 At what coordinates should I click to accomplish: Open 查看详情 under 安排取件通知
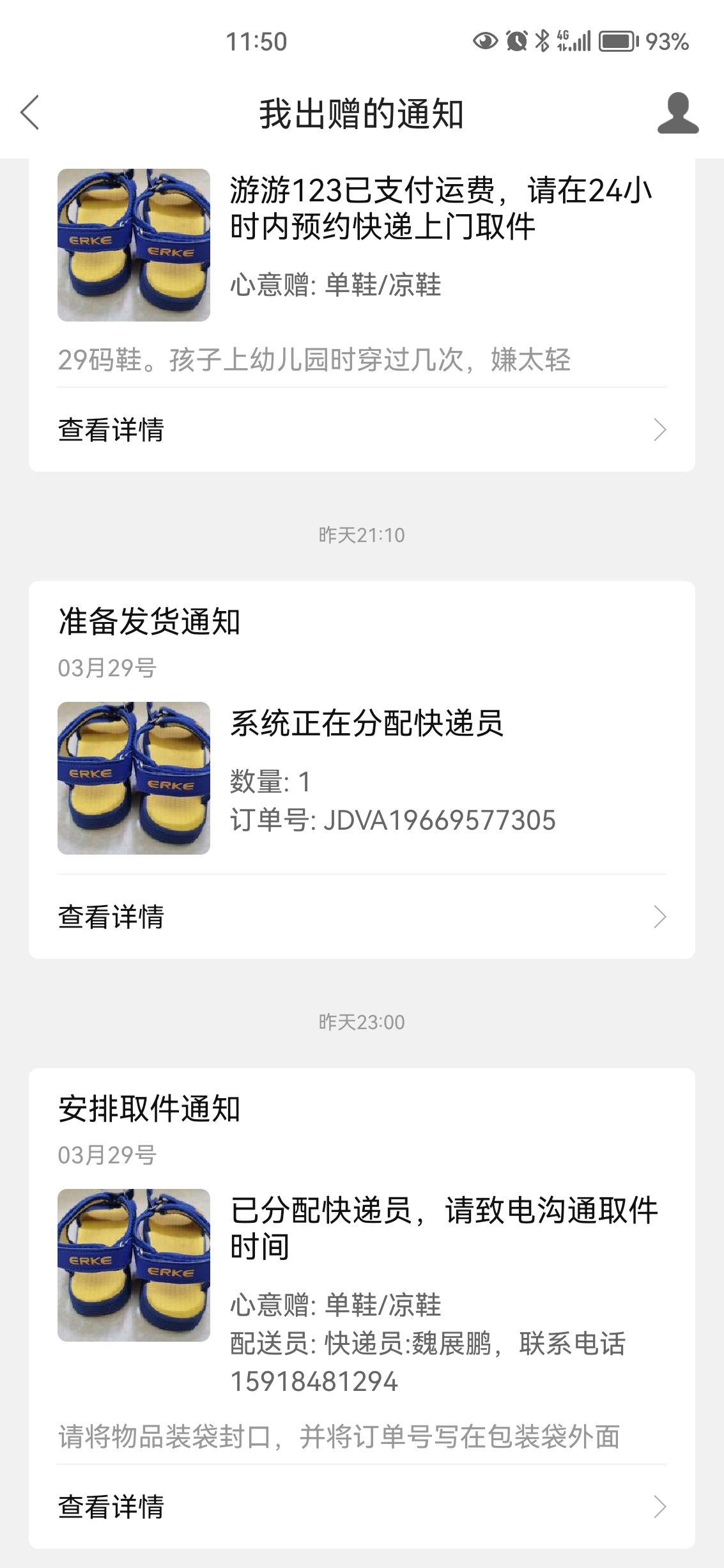tap(362, 1507)
